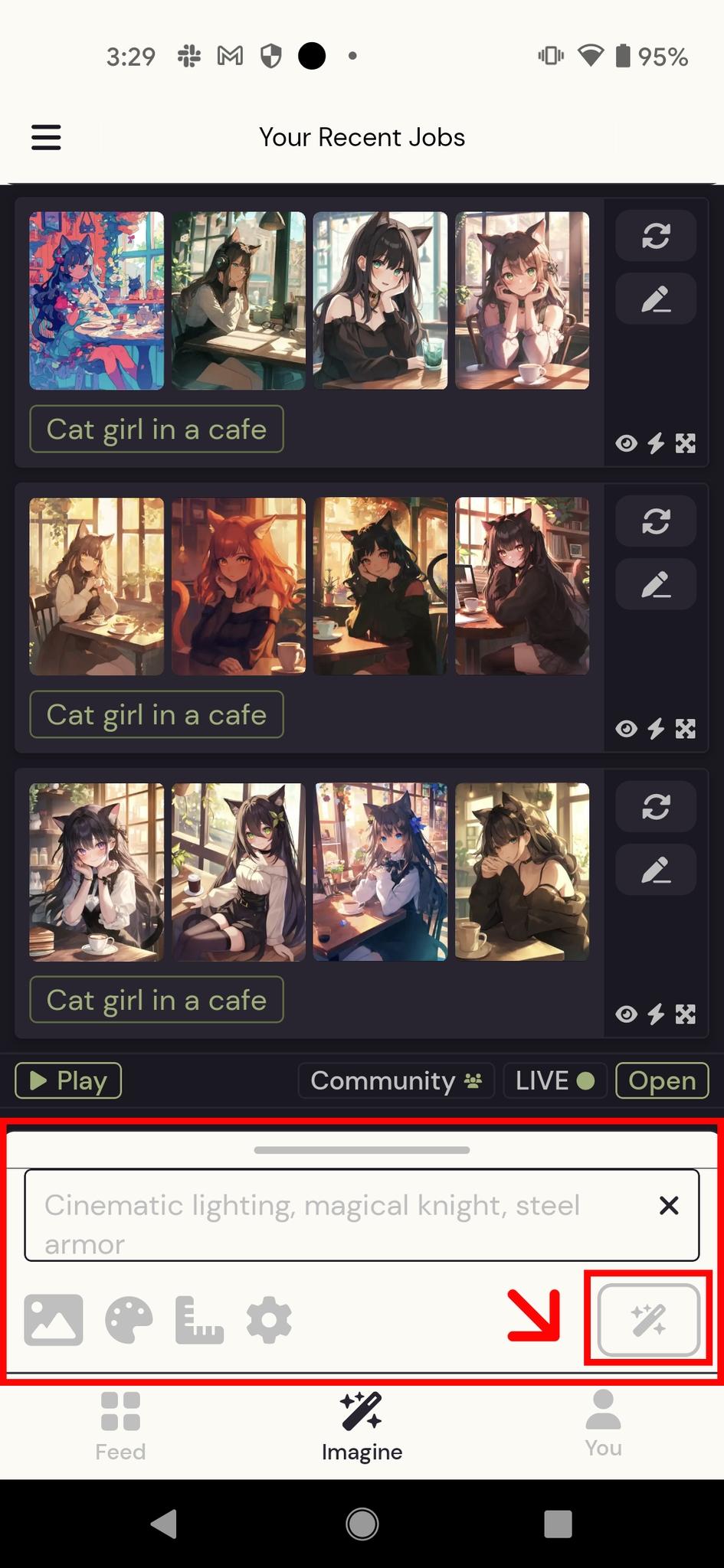Switch to LIVE feed

pos(555,1080)
